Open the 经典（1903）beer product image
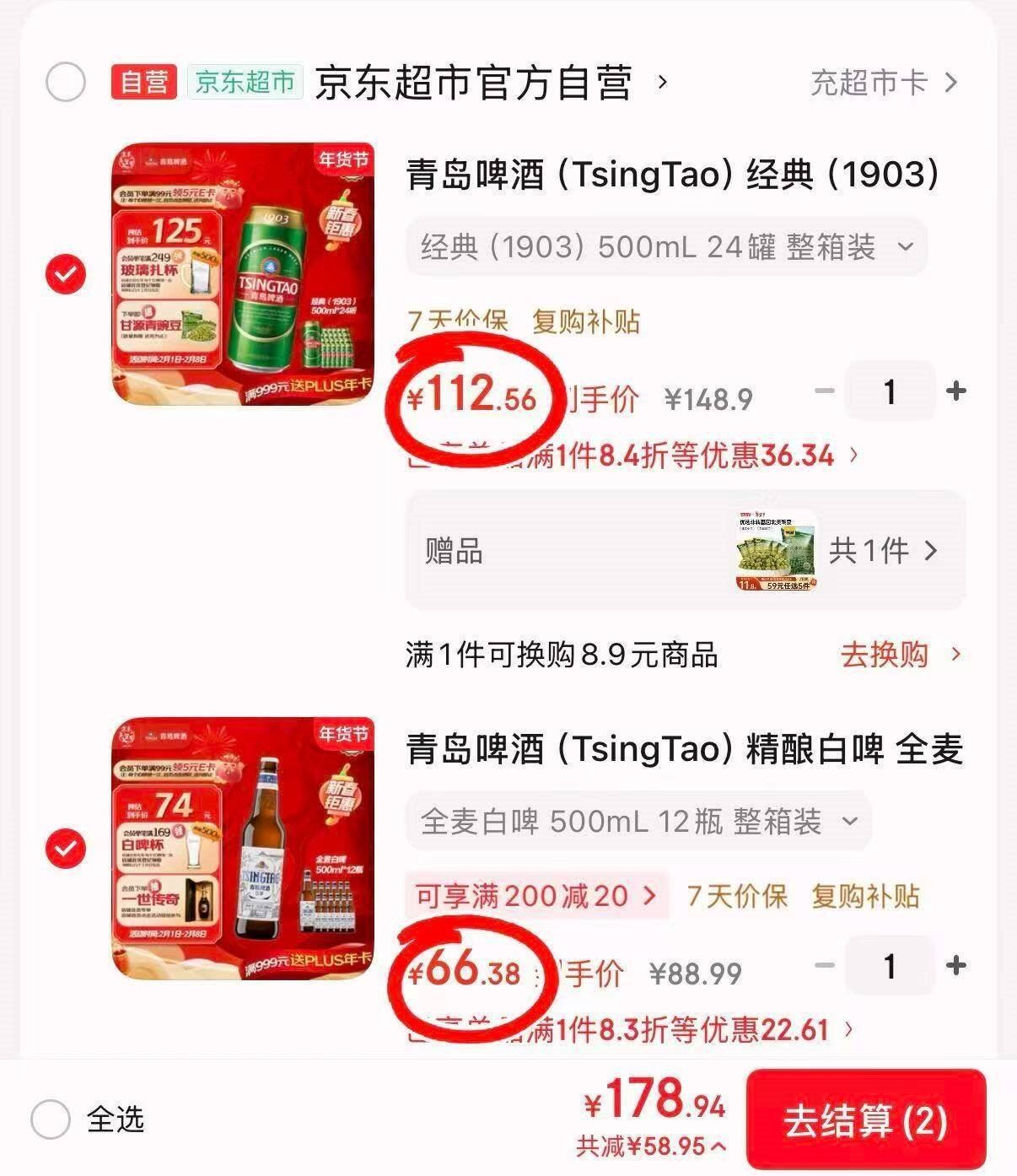The width and height of the screenshot is (1017, 1176). [x=244, y=273]
